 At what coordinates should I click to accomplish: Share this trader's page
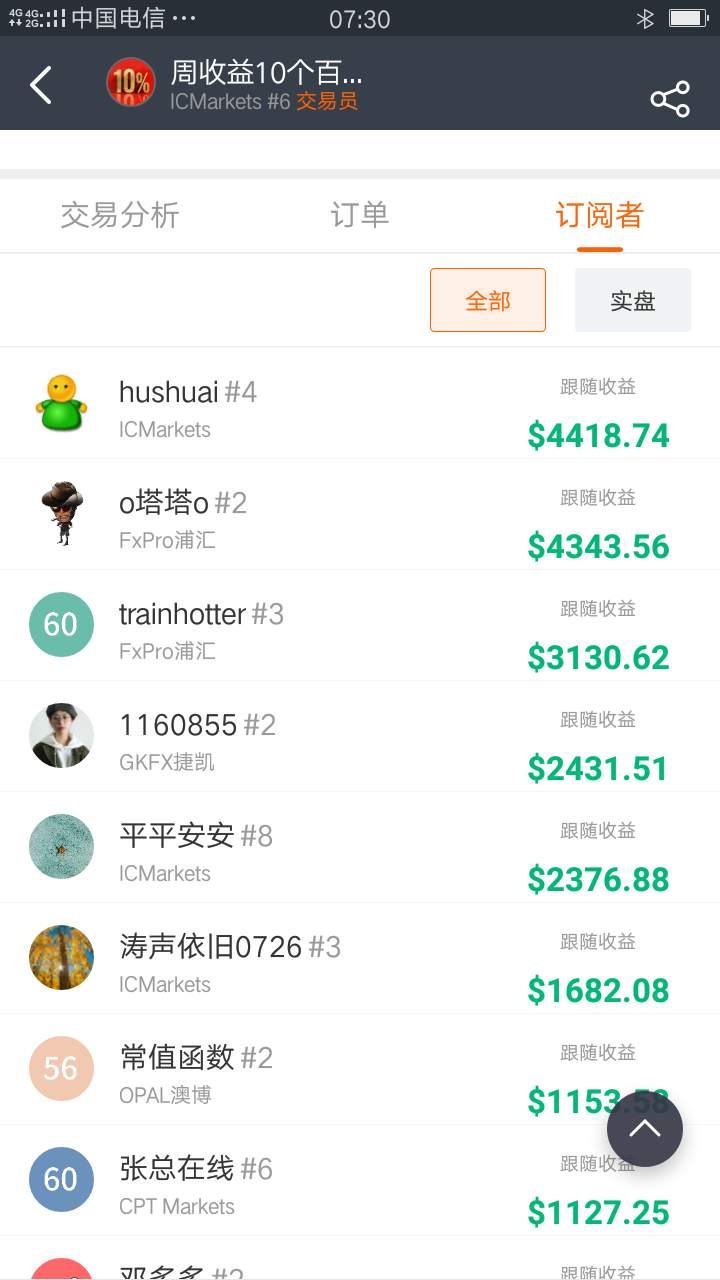click(x=670, y=98)
